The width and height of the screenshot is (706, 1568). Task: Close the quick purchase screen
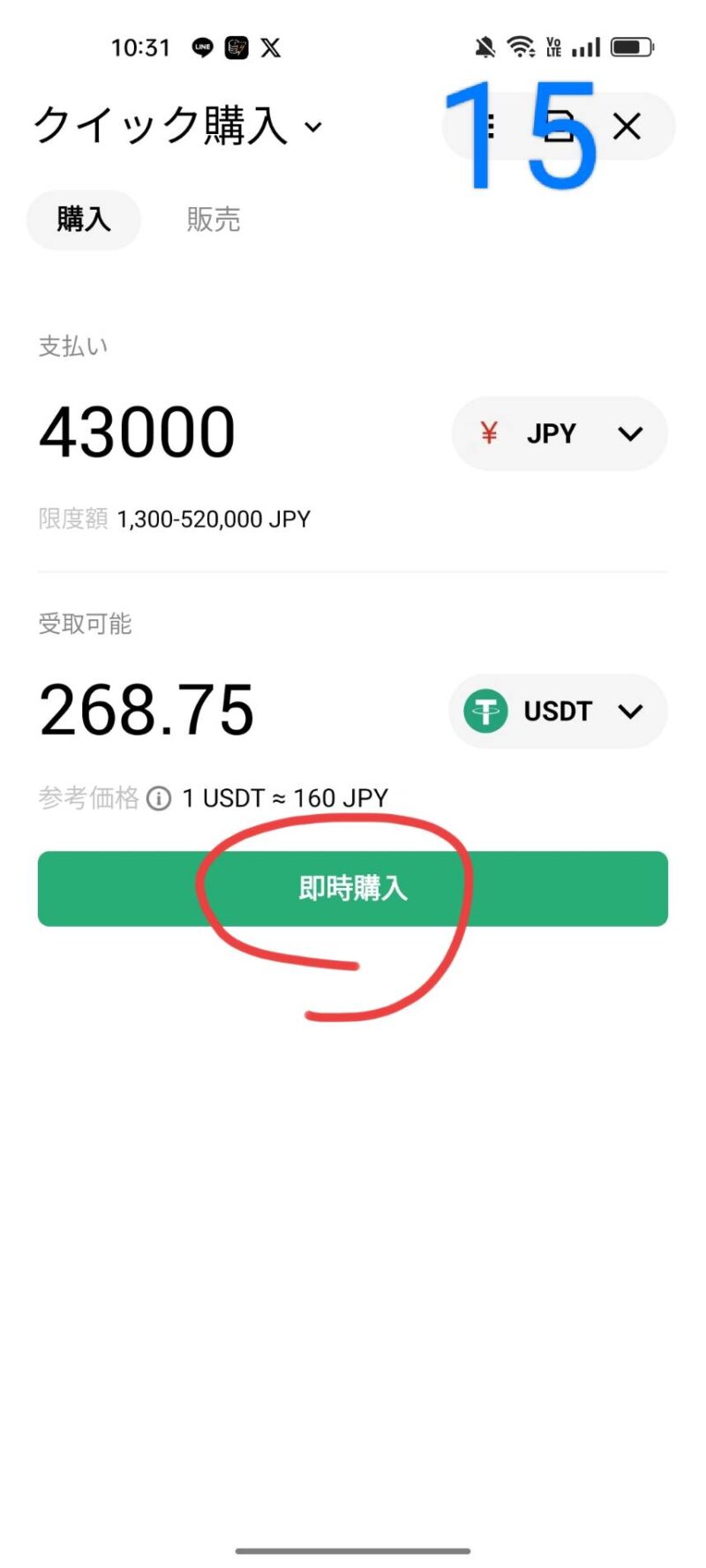coord(627,127)
